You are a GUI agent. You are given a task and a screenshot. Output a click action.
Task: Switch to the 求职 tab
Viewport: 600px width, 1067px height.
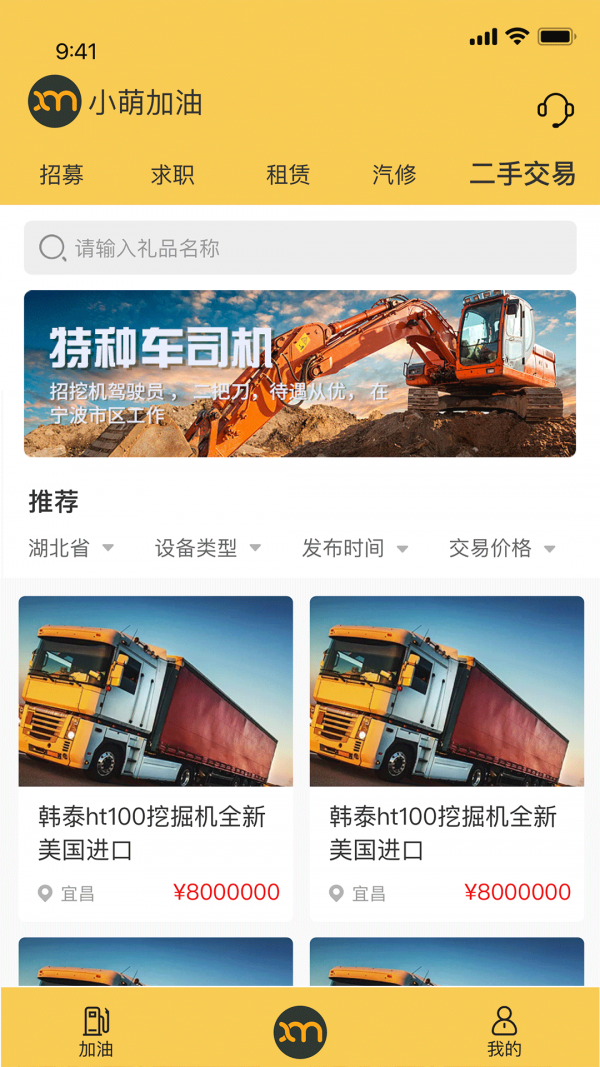point(172,175)
